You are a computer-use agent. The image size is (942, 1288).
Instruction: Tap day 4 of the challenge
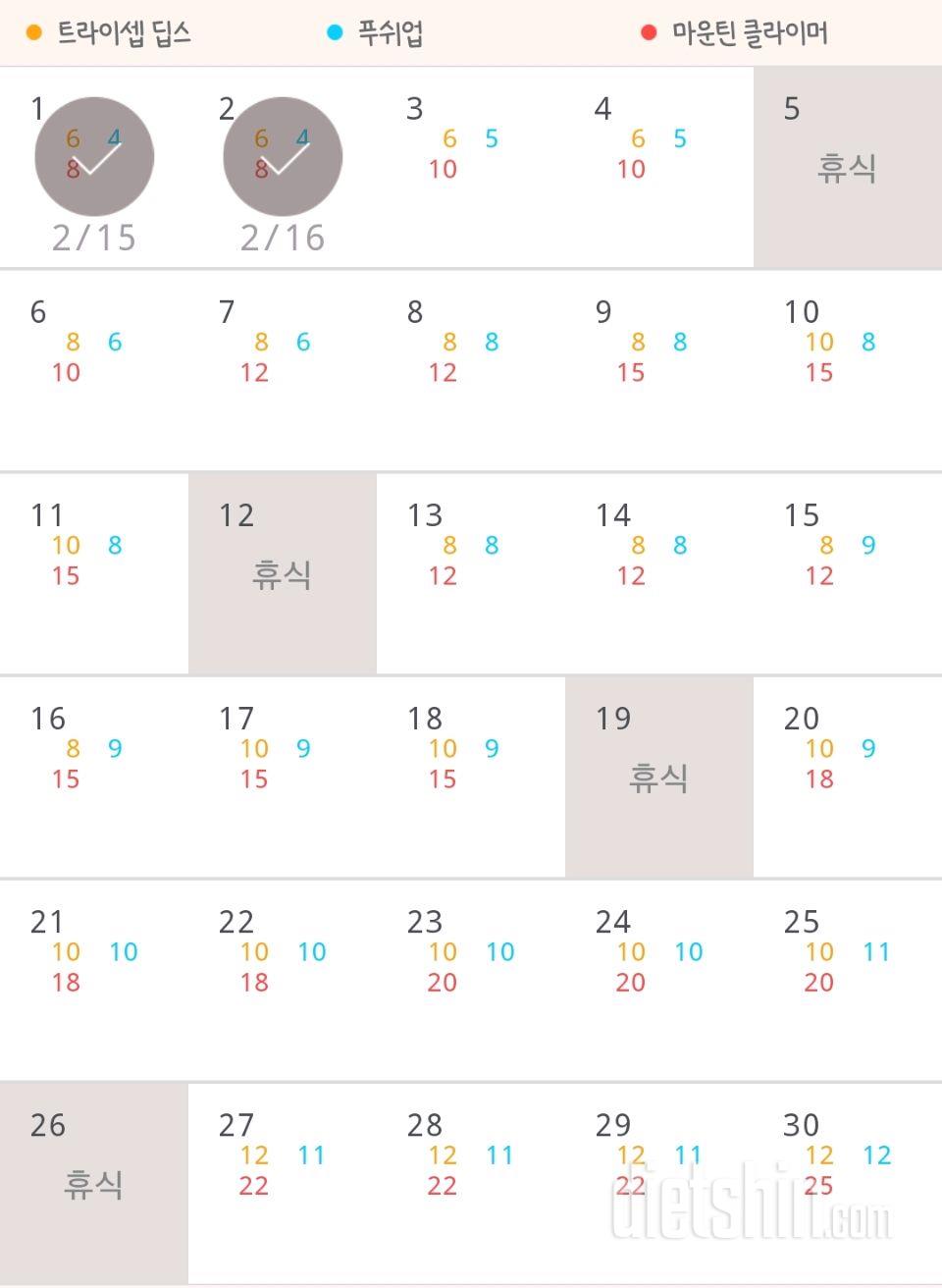tap(659, 167)
